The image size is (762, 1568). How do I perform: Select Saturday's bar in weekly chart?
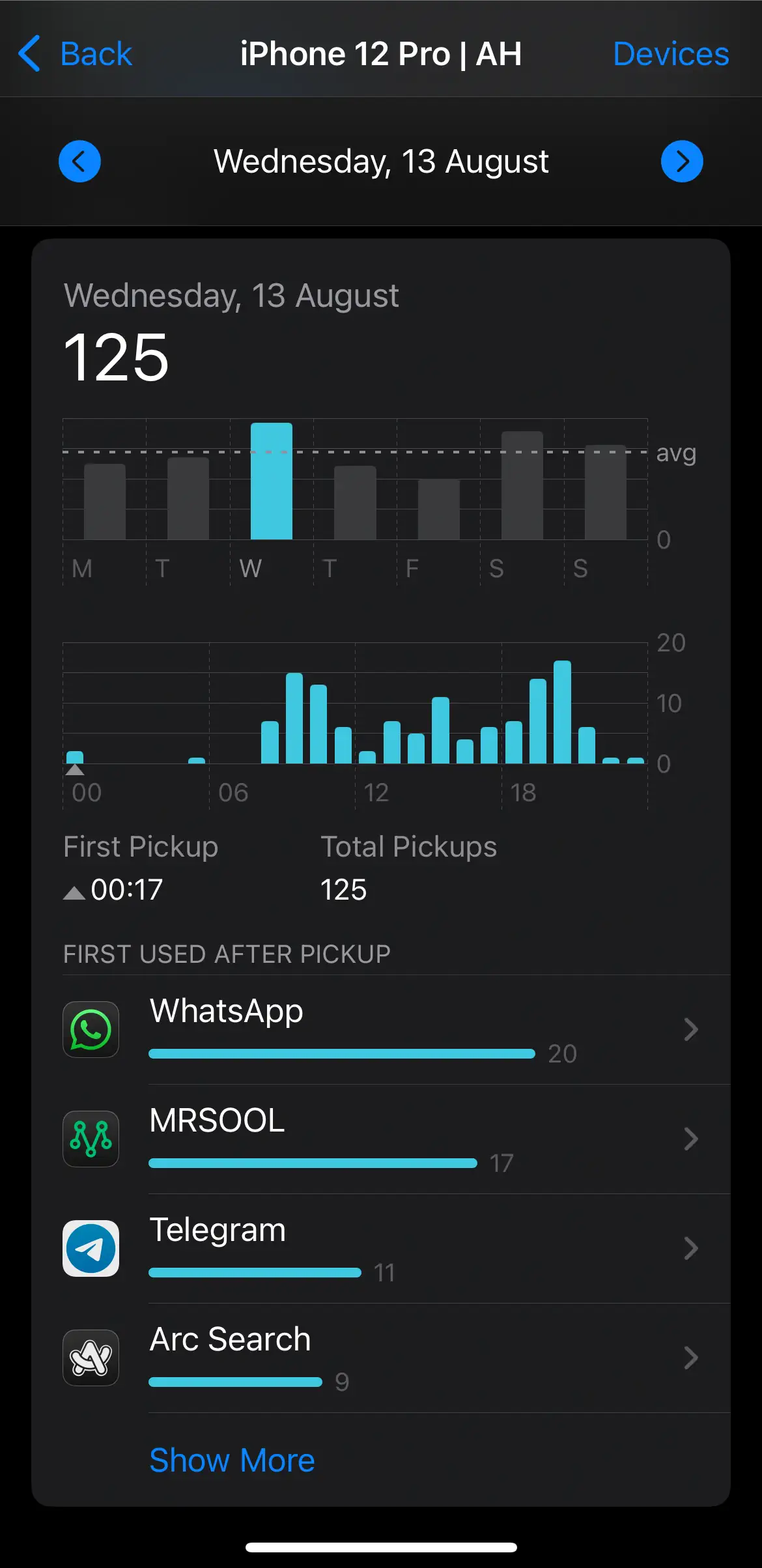[x=522, y=486]
